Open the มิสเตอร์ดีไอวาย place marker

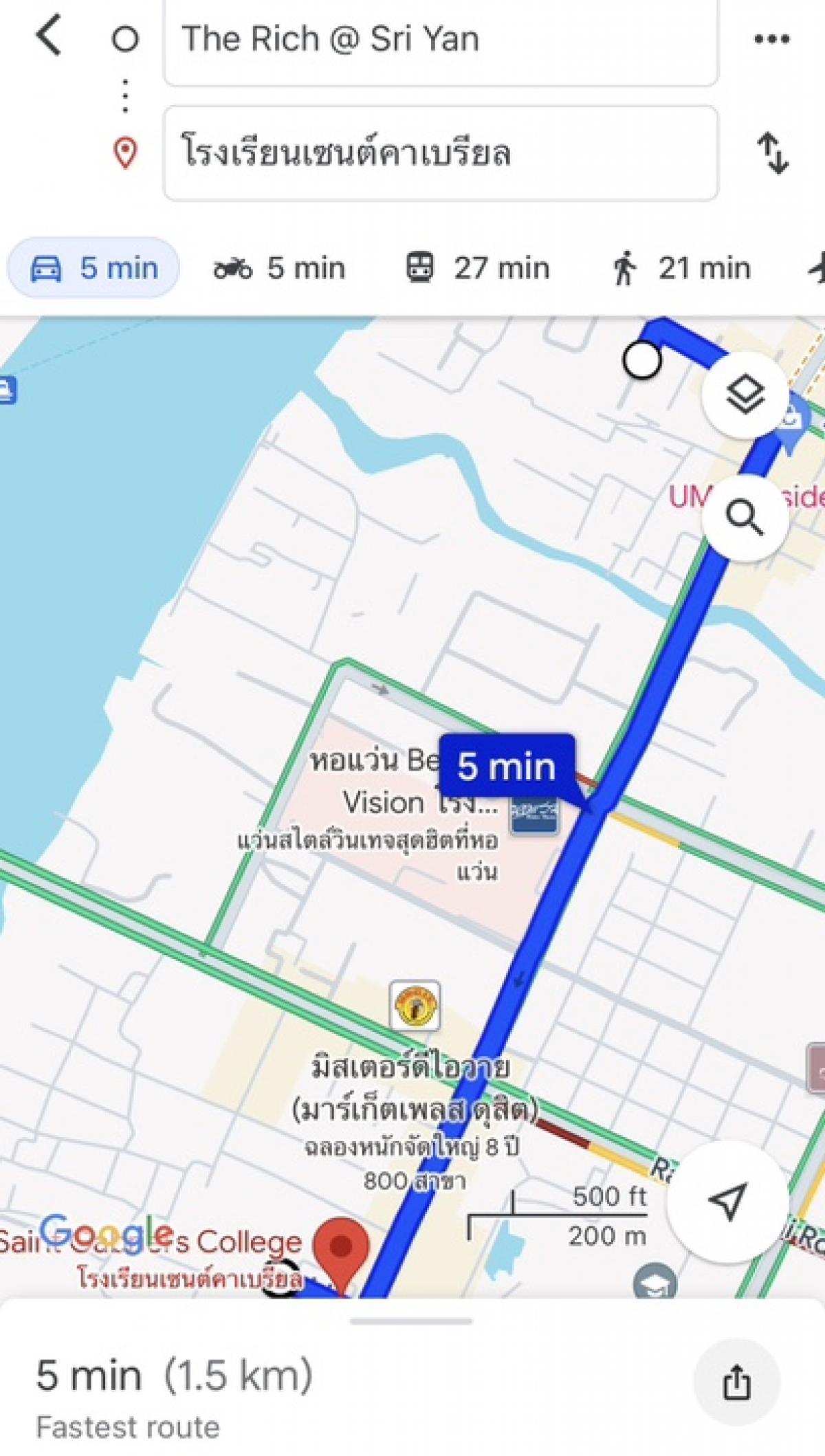coord(415,1006)
